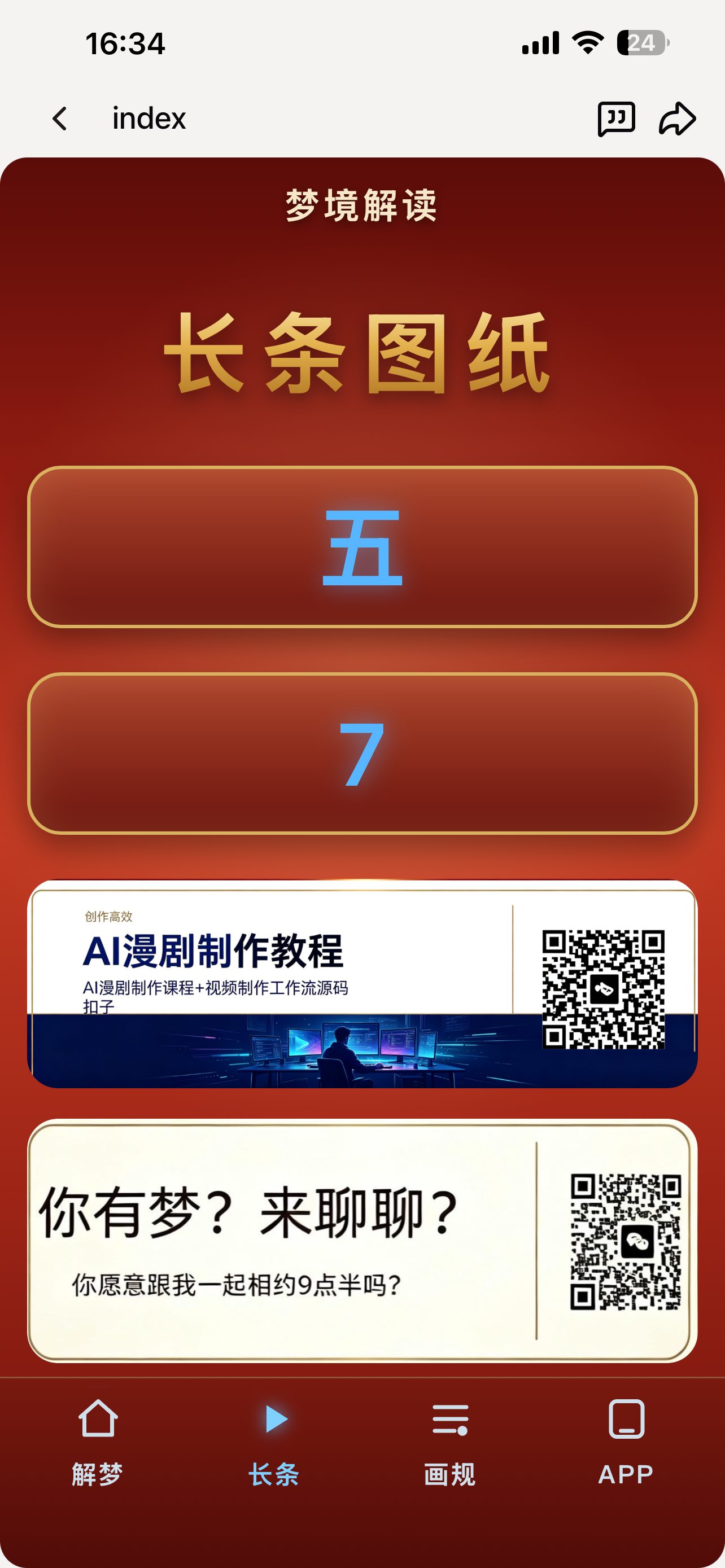Image resolution: width=725 pixels, height=1568 pixels.
Task: Choose the 7 option button
Action: click(362, 753)
